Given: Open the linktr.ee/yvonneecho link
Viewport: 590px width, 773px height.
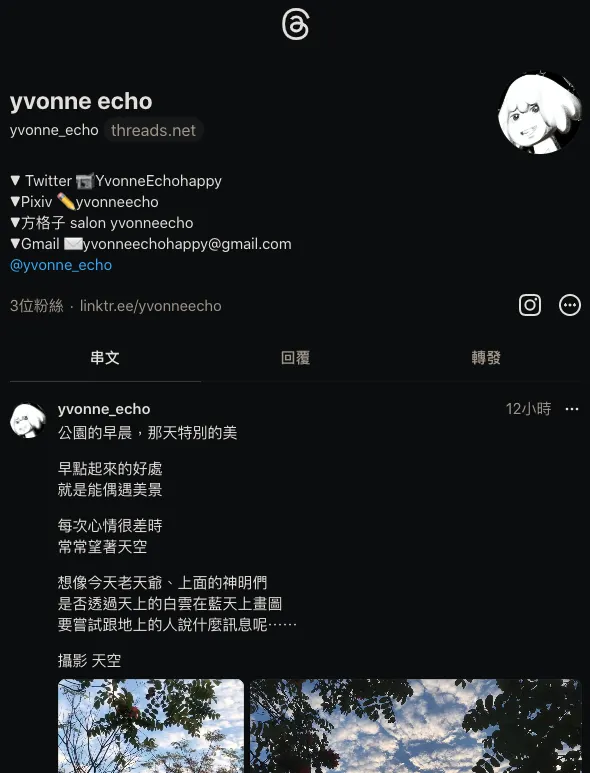Looking at the screenshot, I should pyautogui.click(x=150, y=306).
